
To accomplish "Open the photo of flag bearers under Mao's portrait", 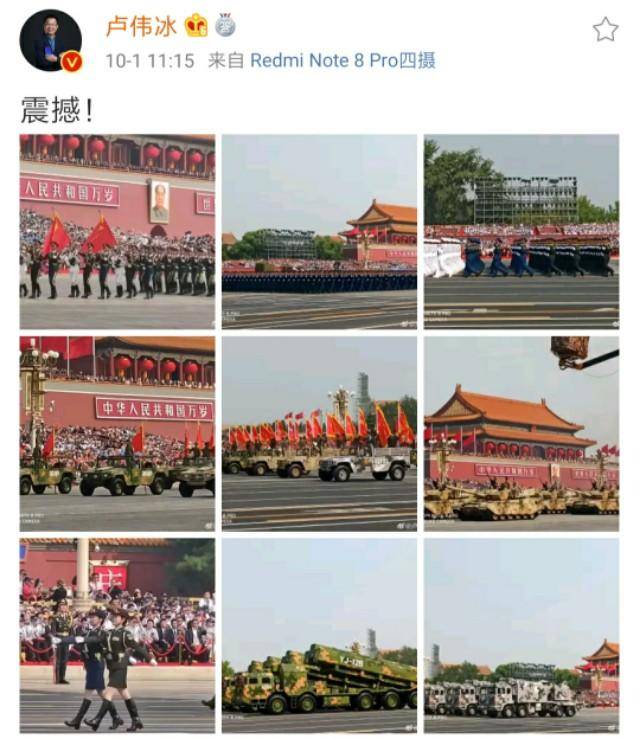I will [x=117, y=232].
